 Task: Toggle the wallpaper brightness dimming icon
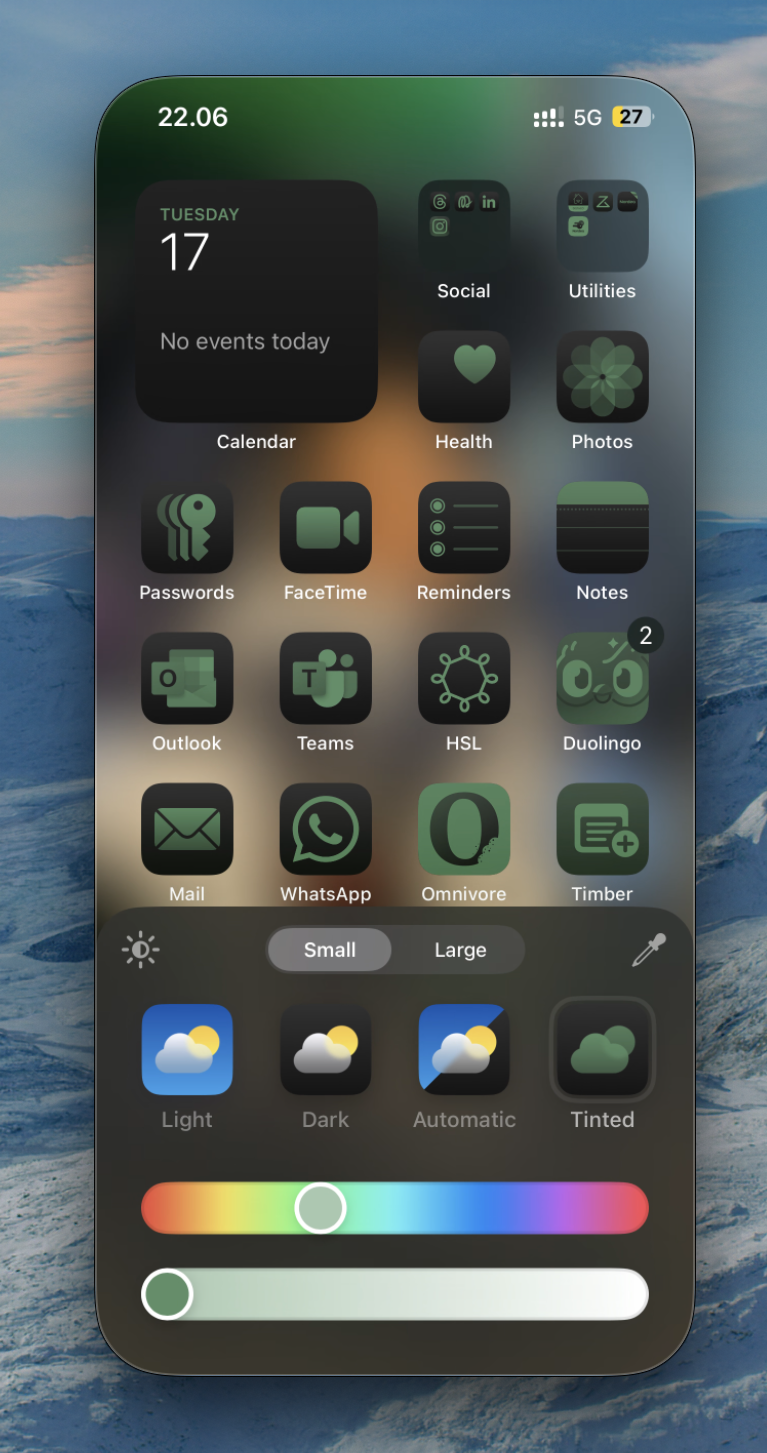141,950
